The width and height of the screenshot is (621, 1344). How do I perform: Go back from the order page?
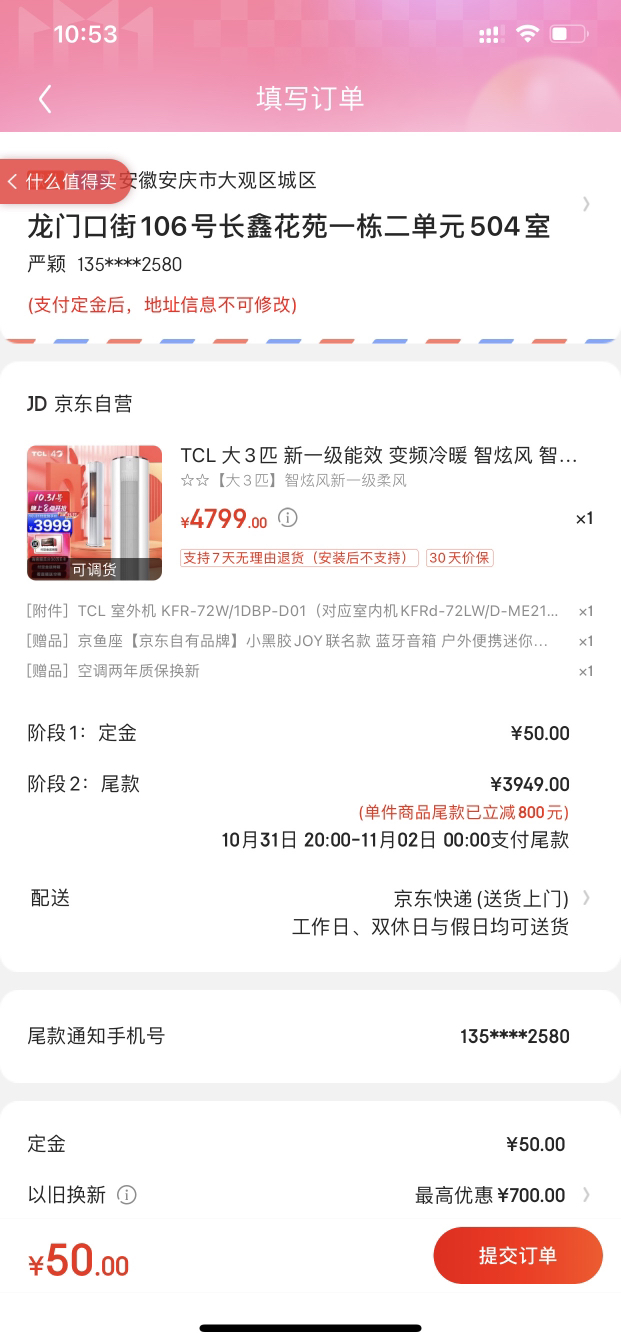coord(45,98)
